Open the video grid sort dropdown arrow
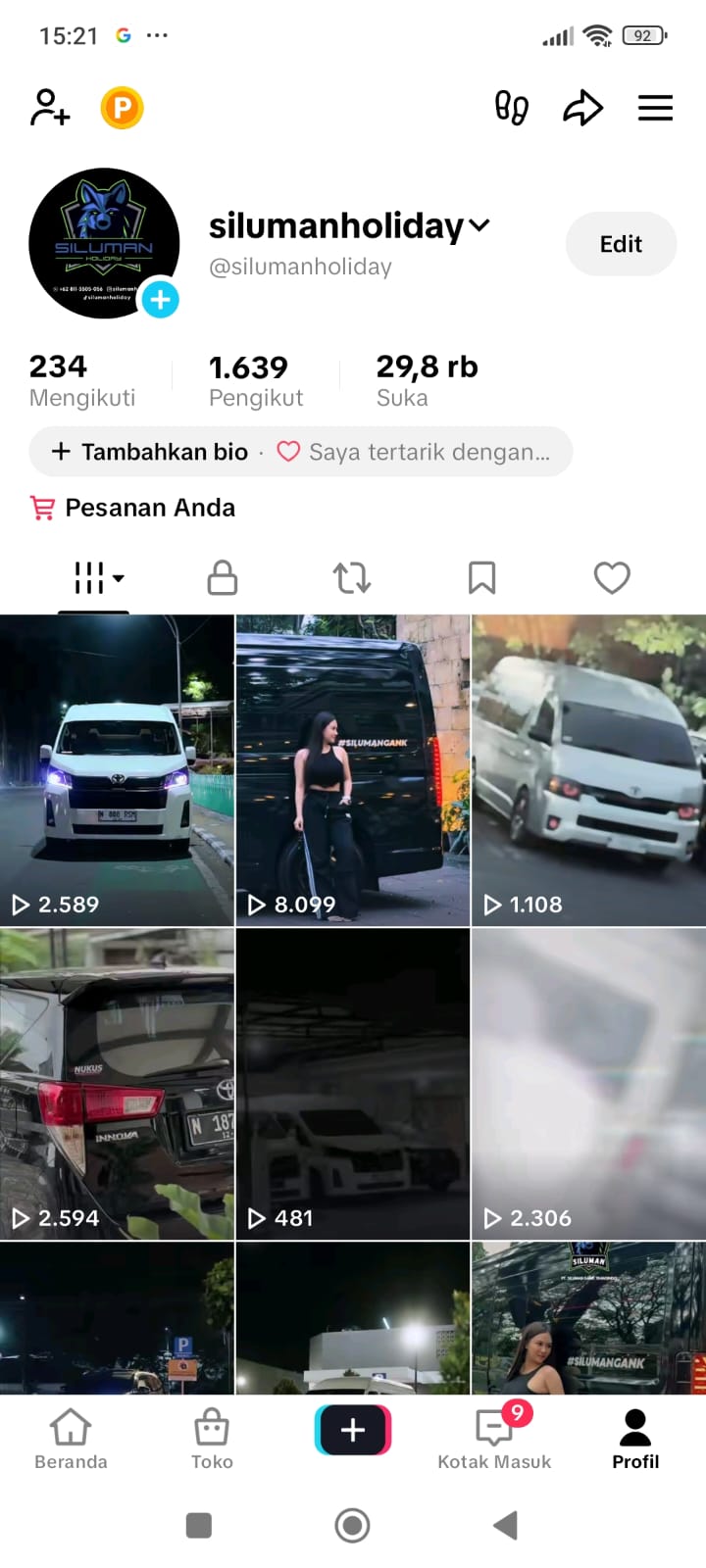The height and width of the screenshot is (1568, 706). (x=120, y=580)
